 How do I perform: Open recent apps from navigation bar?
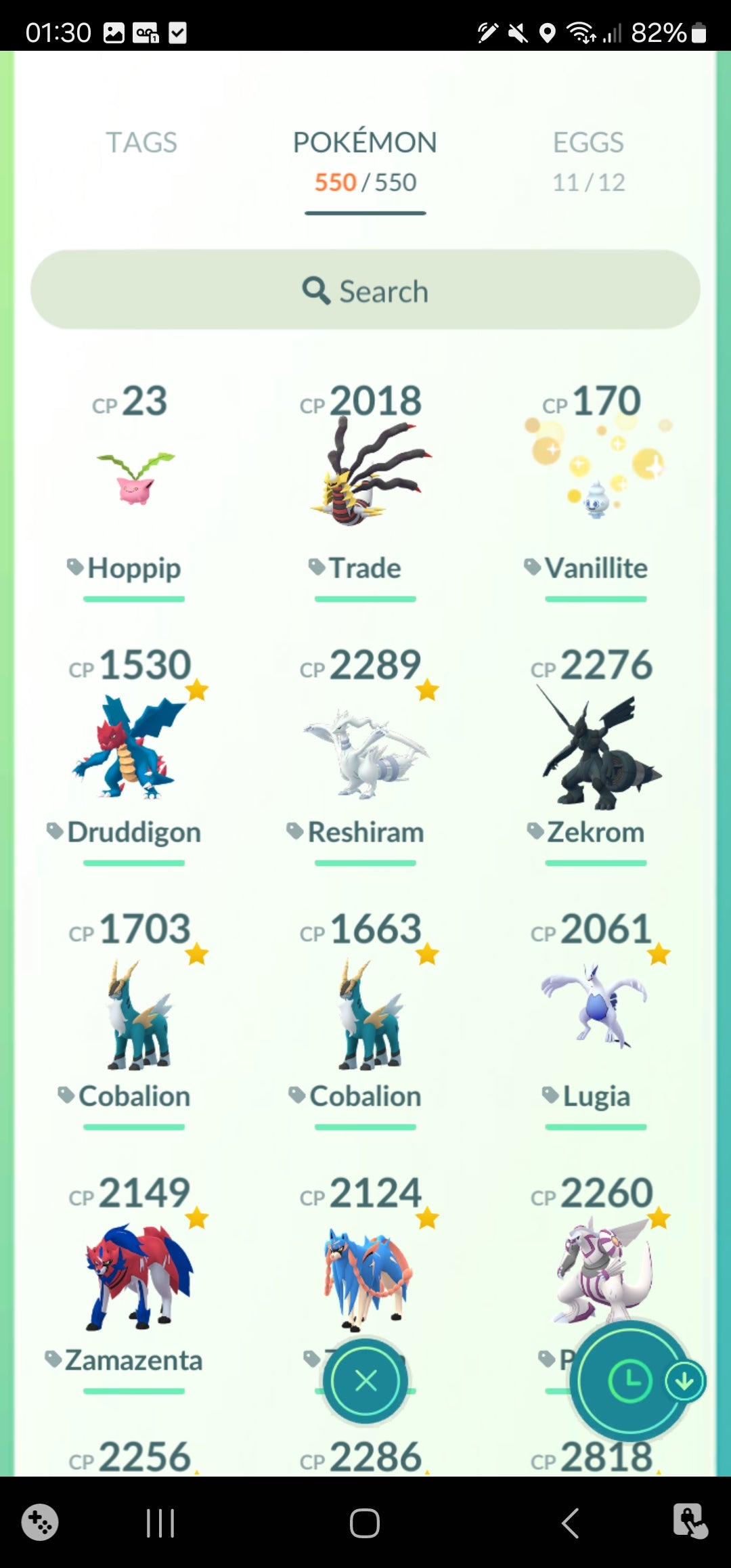(x=160, y=1523)
